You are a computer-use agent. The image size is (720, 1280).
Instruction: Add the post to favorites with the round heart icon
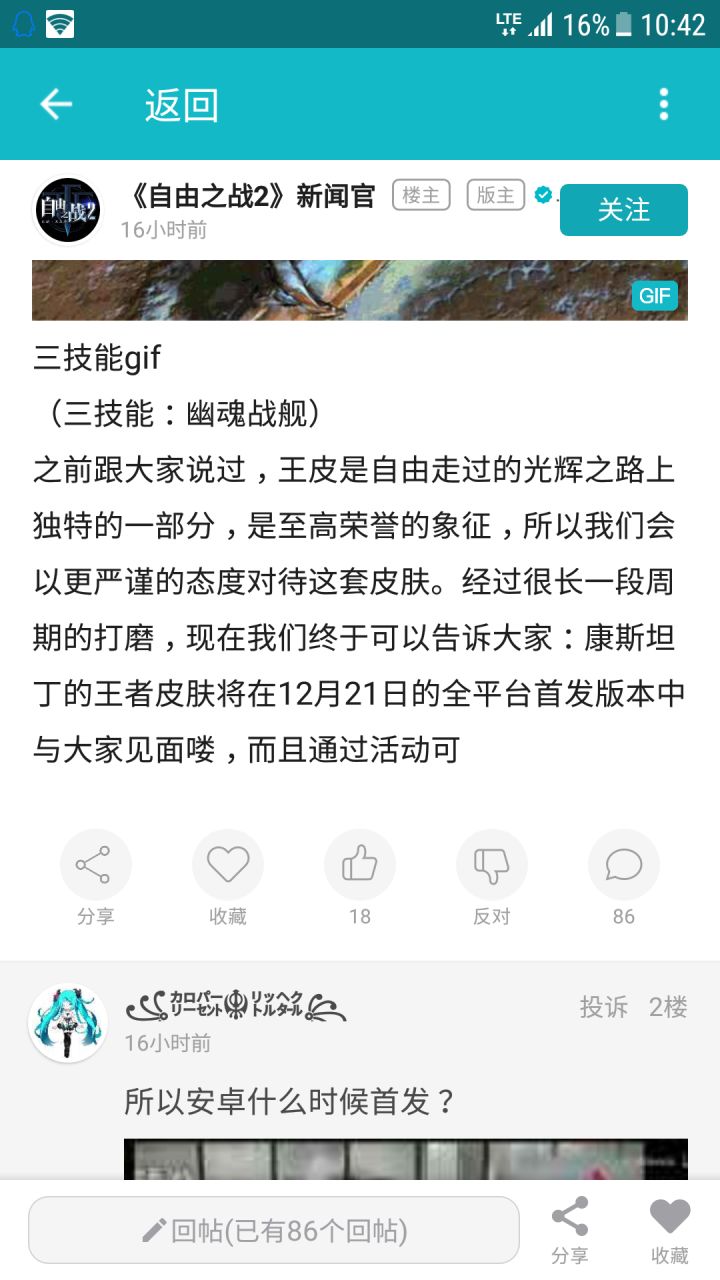228,865
